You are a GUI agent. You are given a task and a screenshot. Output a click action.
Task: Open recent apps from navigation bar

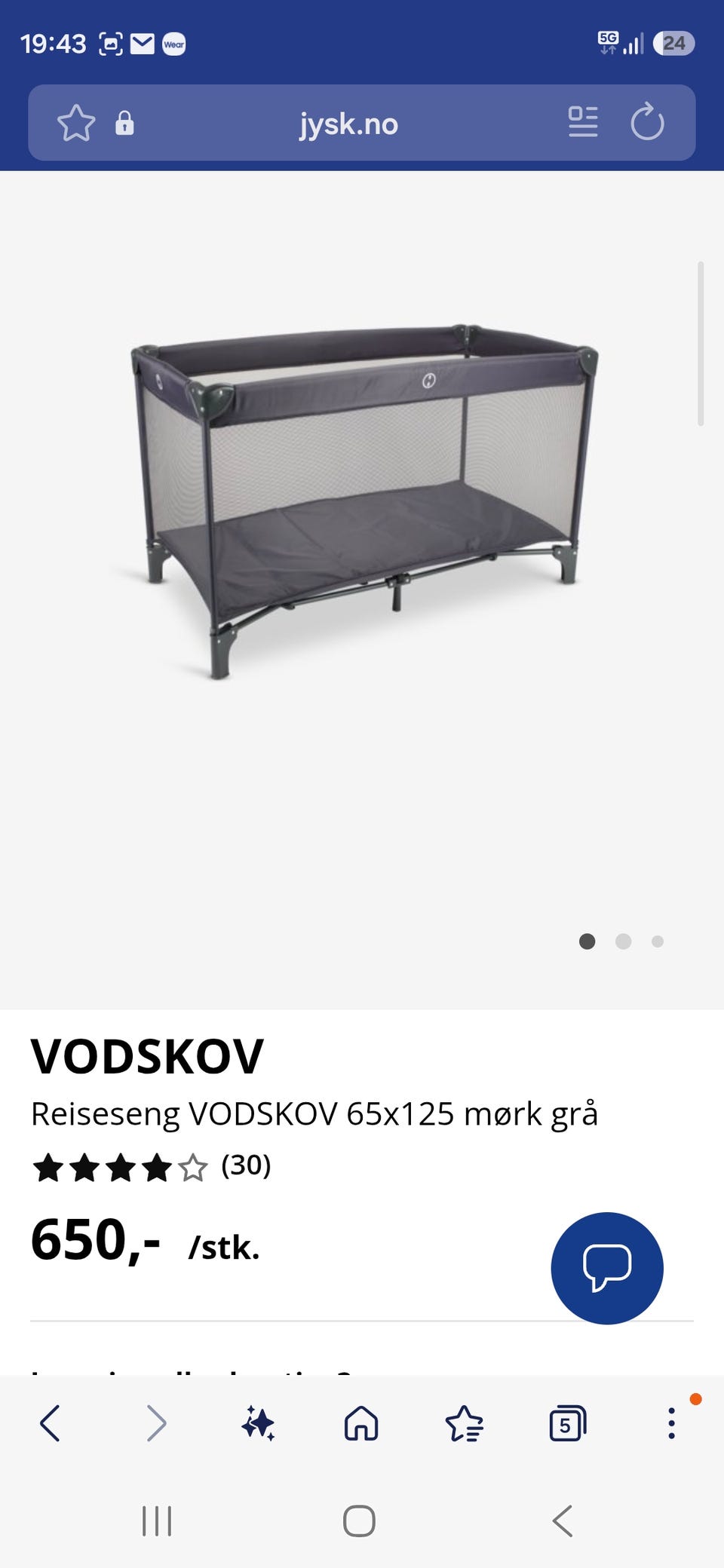[x=157, y=1521]
